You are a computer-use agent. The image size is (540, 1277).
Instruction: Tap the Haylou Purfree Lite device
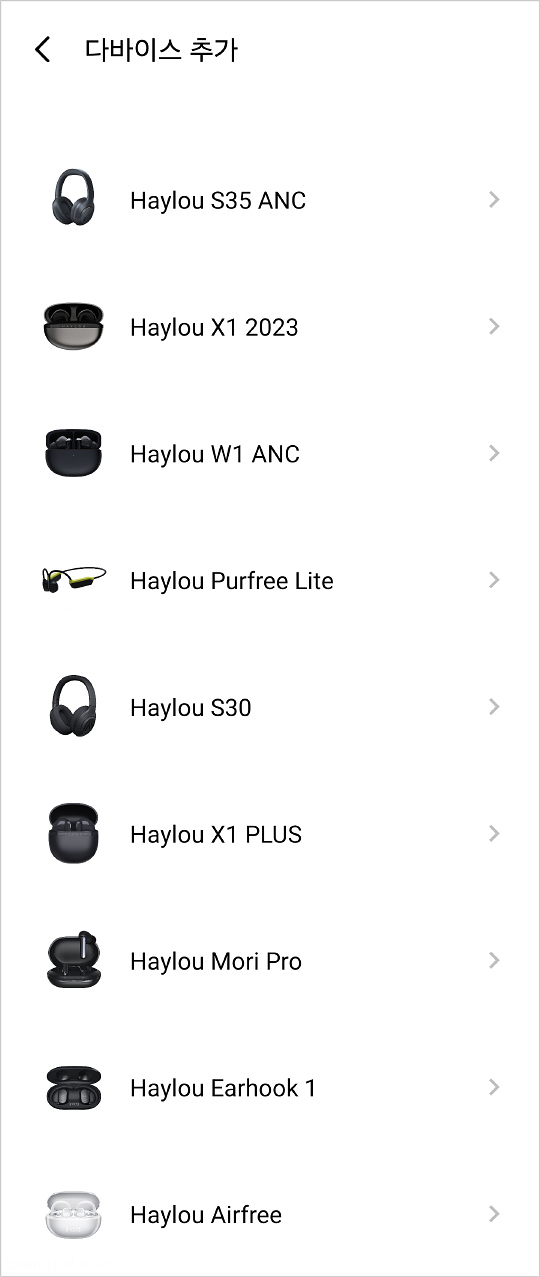pyautogui.click(x=270, y=581)
